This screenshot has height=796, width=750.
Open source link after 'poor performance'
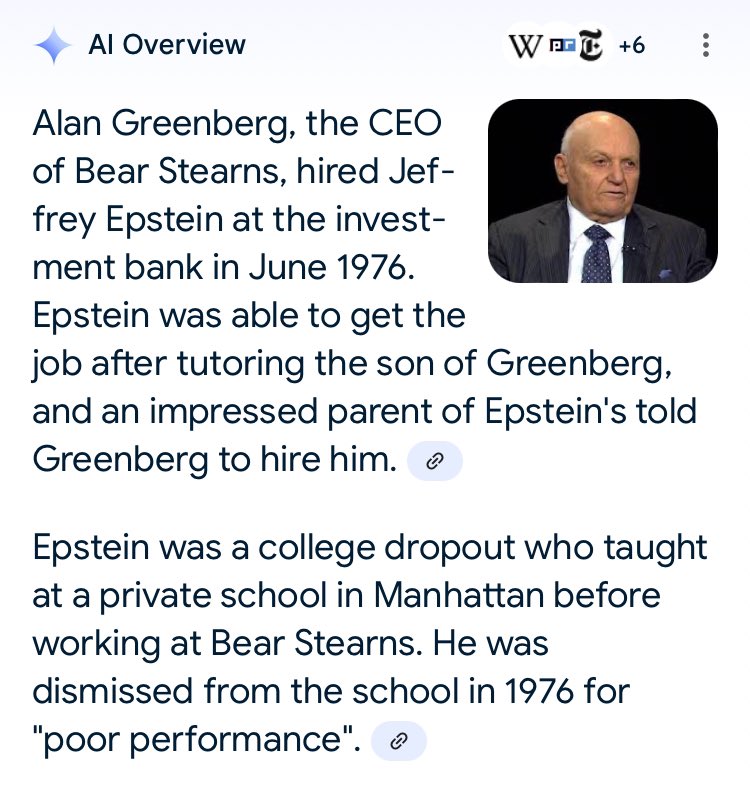coord(398,741)
